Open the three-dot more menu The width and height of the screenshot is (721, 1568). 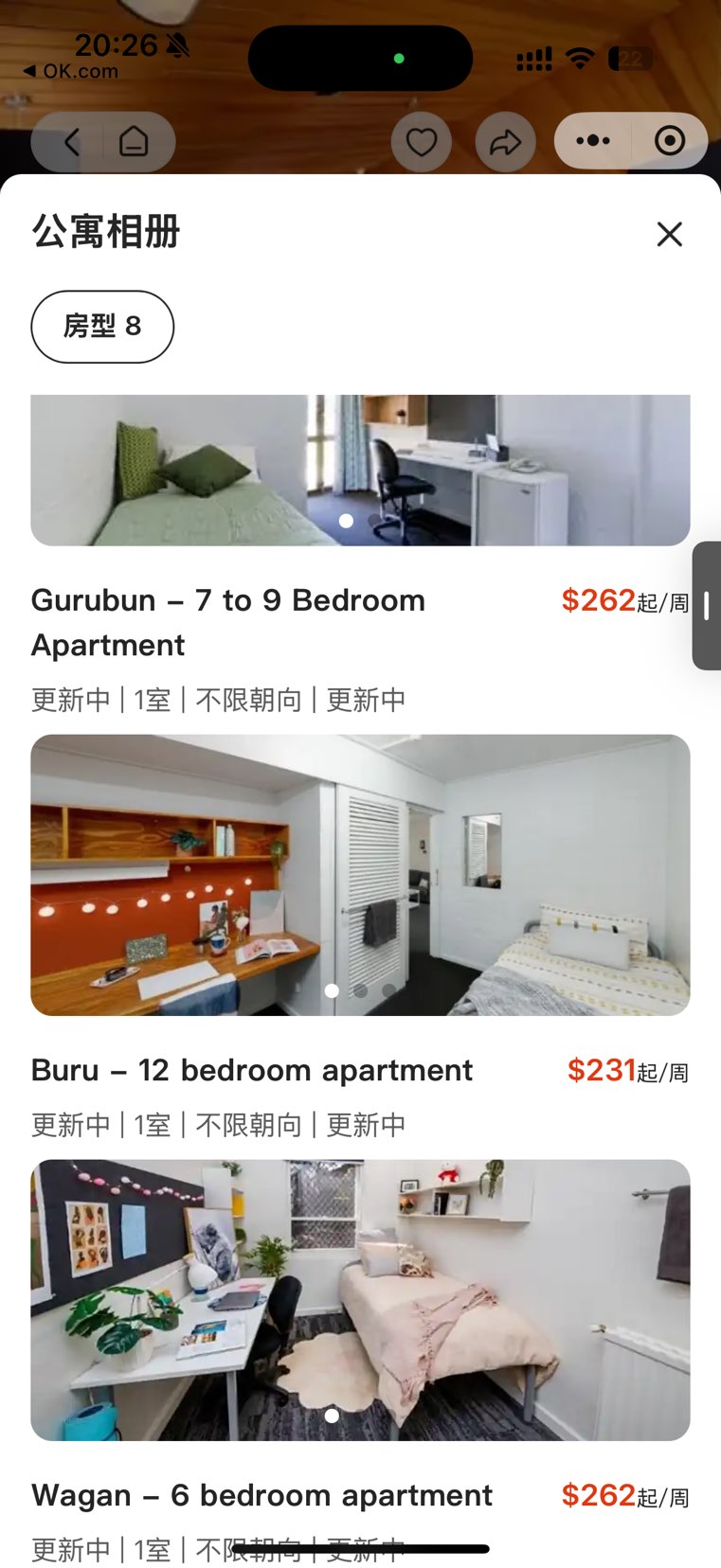[593, 141]
